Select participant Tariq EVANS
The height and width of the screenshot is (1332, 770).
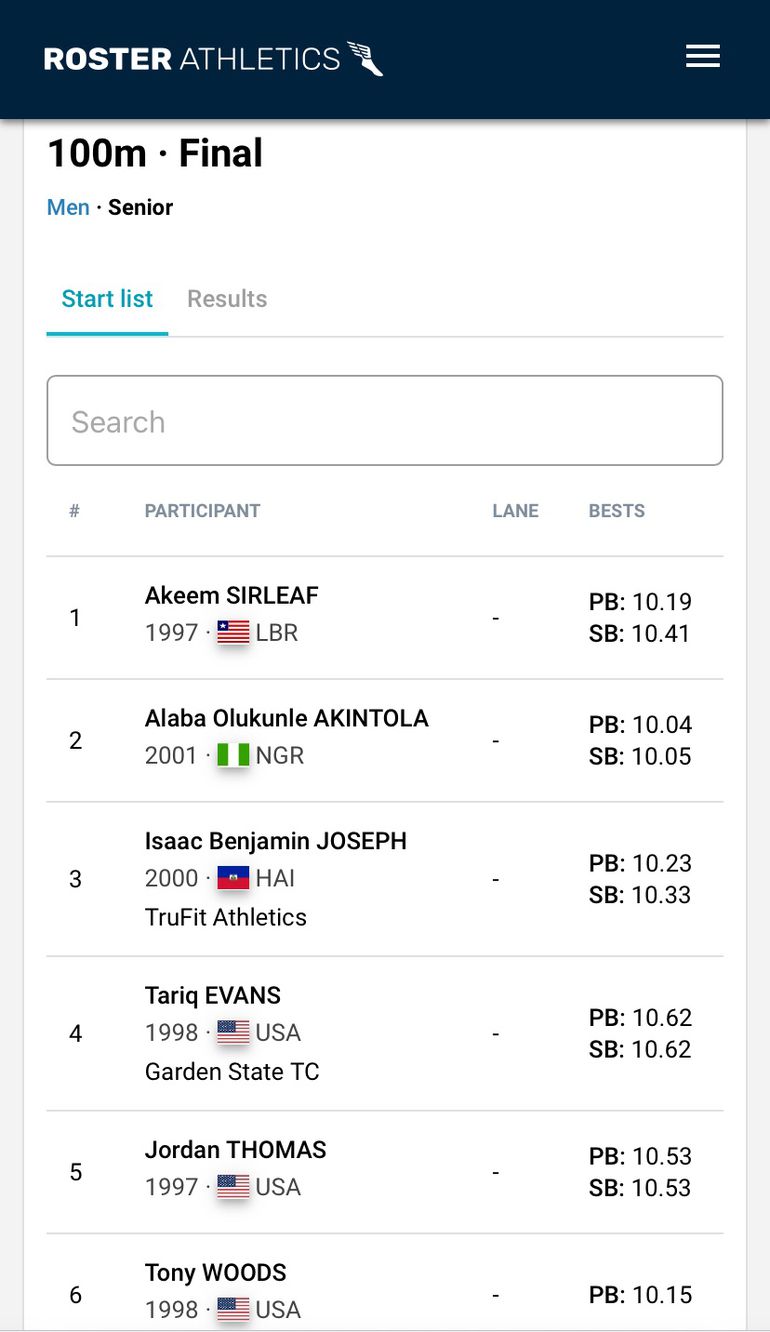(212, 996)
